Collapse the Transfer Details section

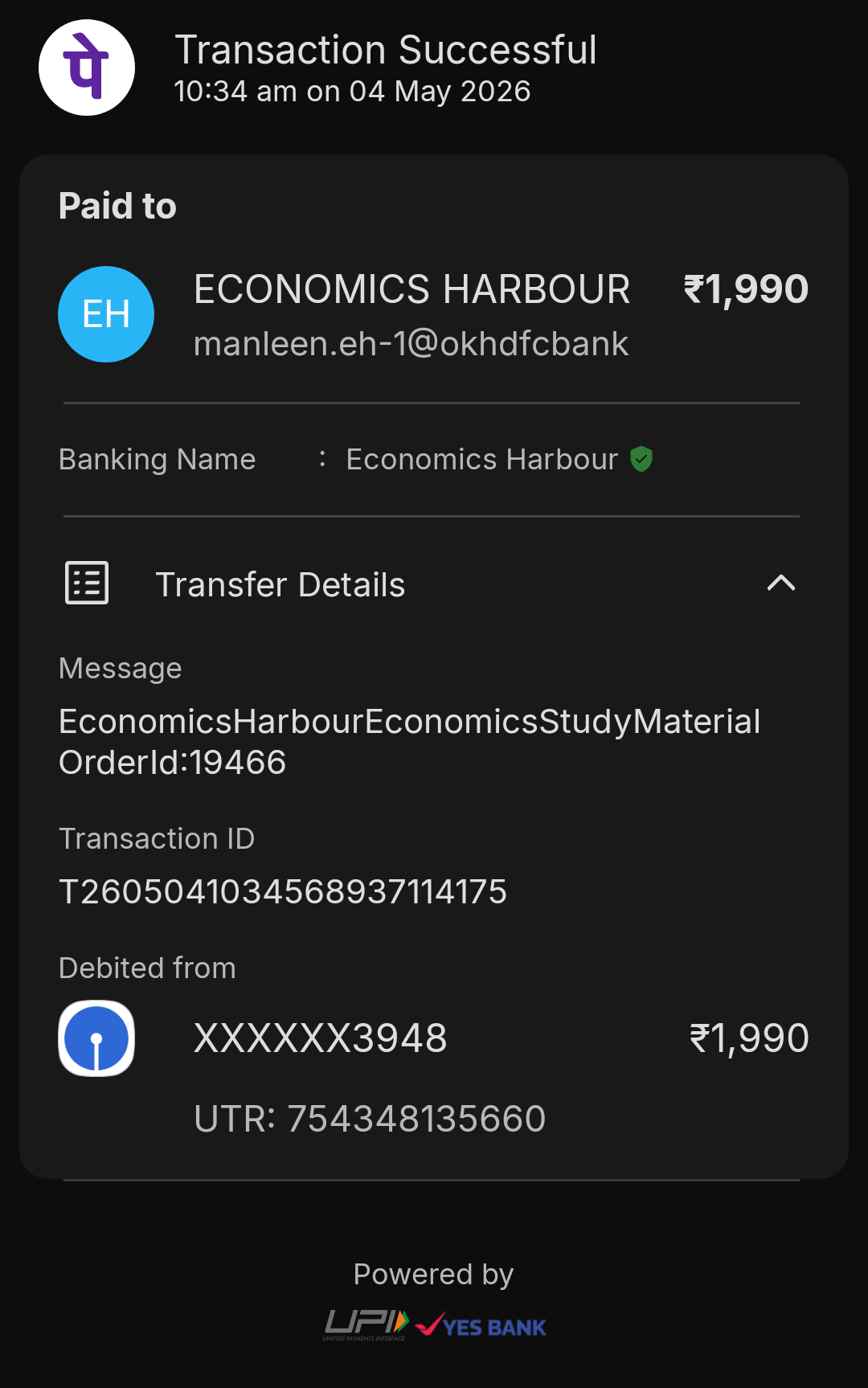(x=780, y=583)
